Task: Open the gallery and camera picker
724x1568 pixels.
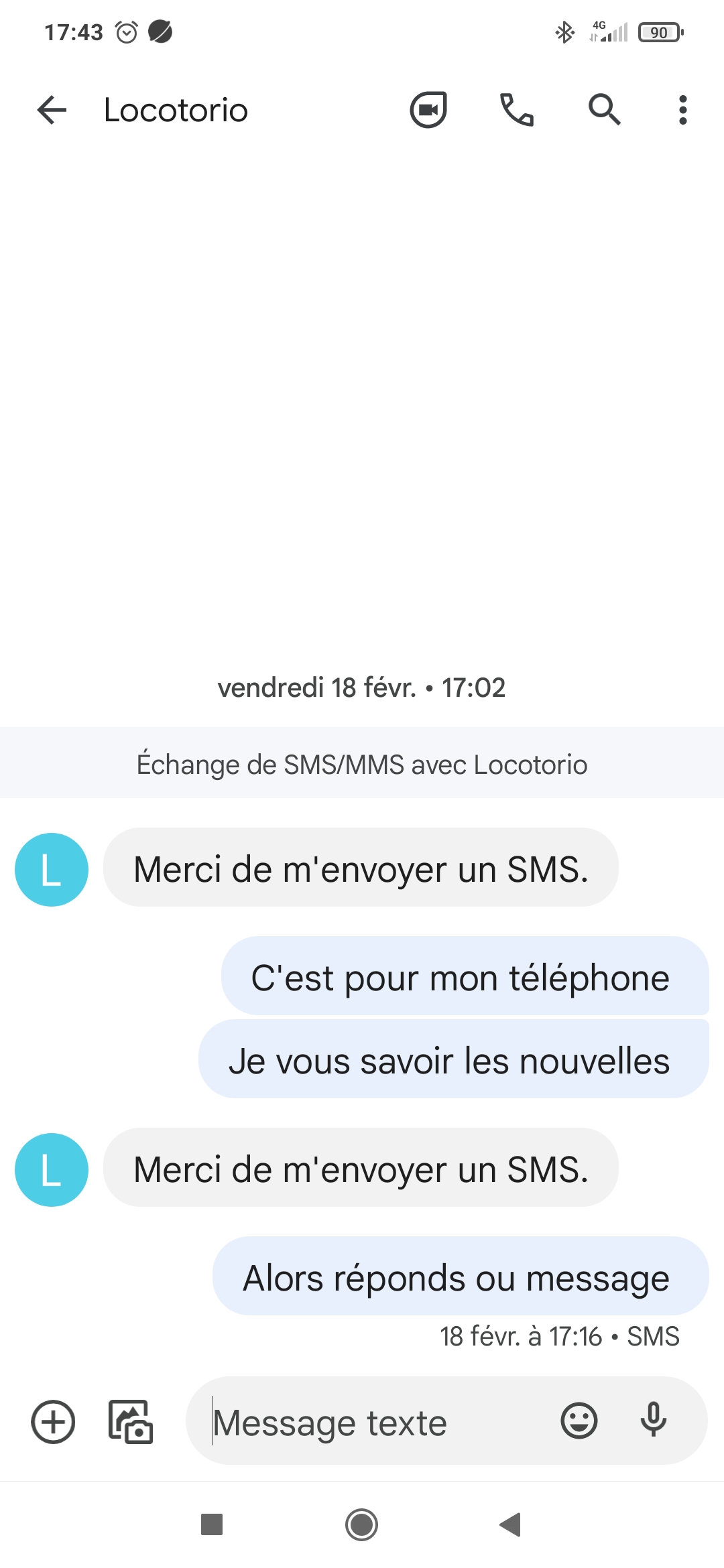Action: pyautogui.click(x=131, y=1421)
